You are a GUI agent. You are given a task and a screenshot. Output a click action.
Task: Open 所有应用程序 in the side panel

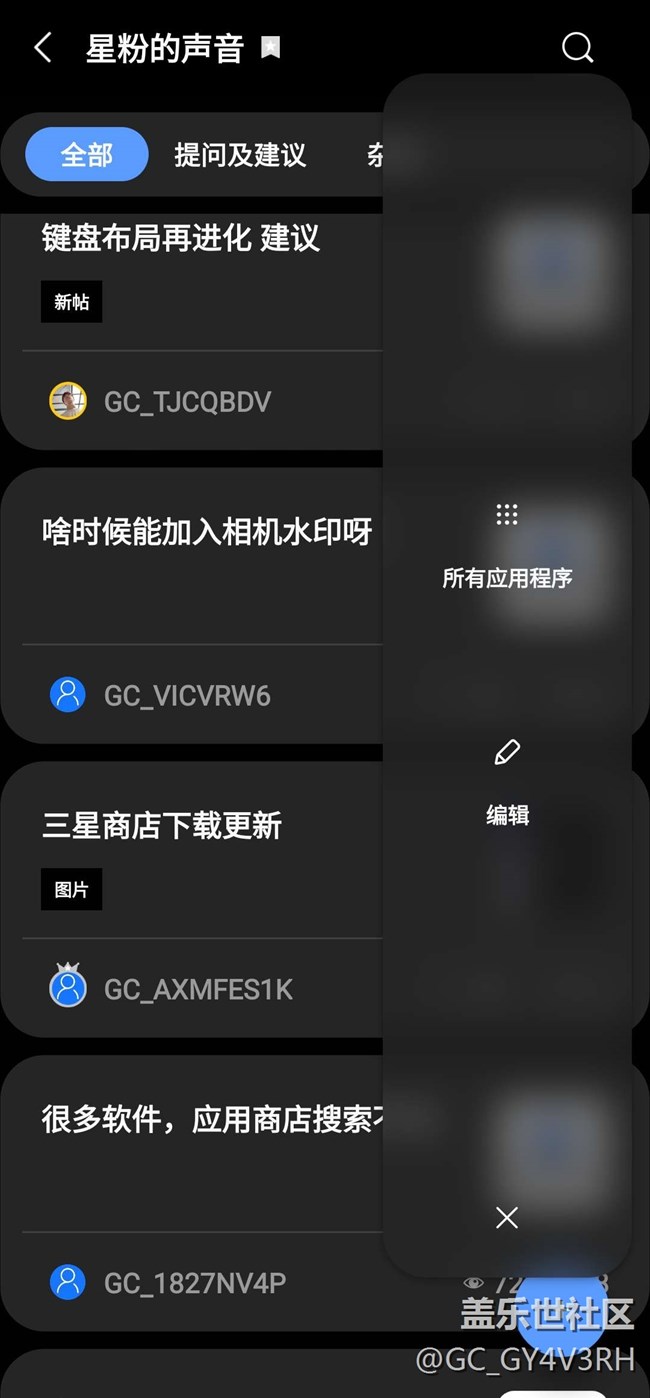coord(507,545)
